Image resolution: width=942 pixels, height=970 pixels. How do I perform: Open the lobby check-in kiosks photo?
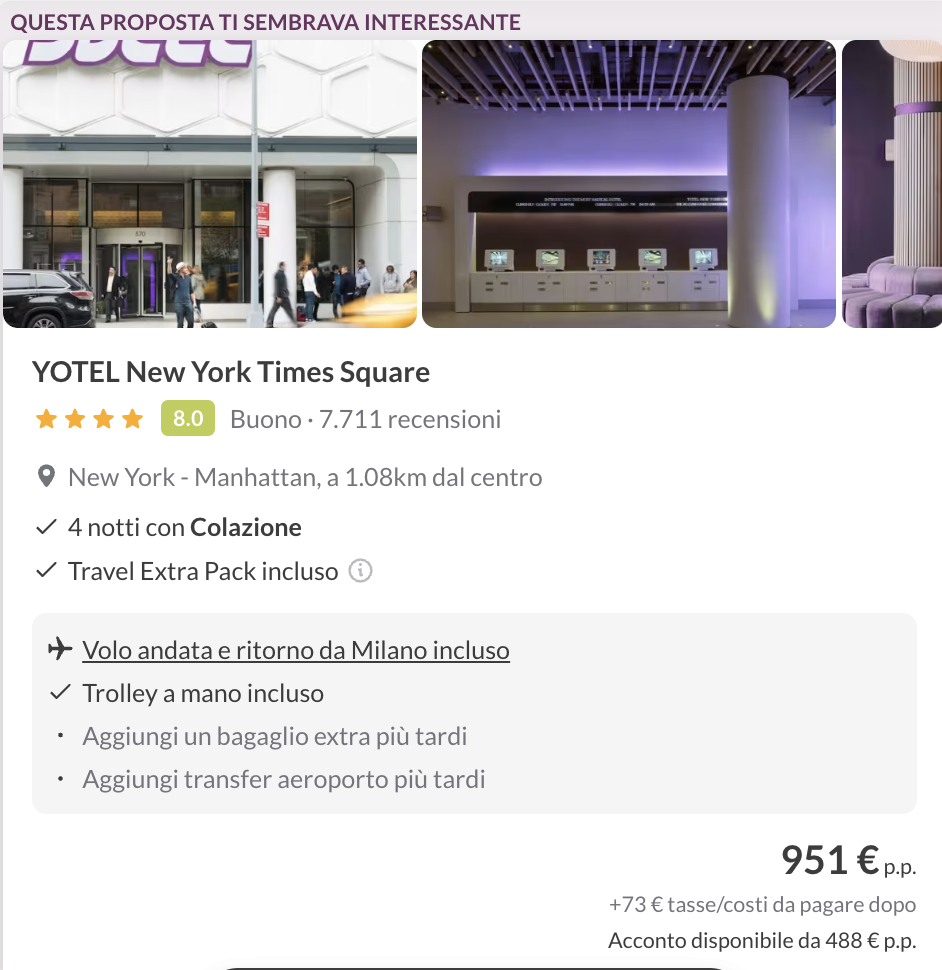pyautogui.click(x=628, y=184)
